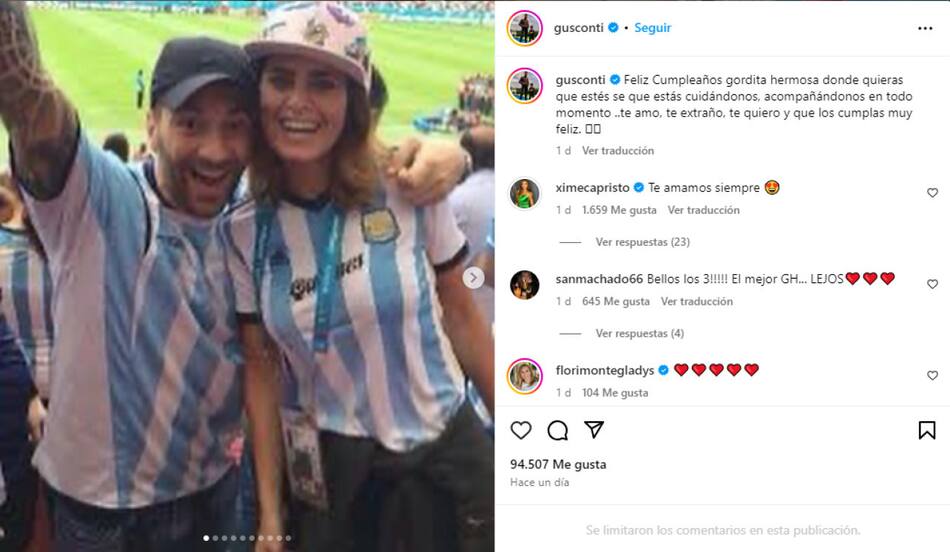
Task: Like sanmachado66's comment
Action: (932, 284)
